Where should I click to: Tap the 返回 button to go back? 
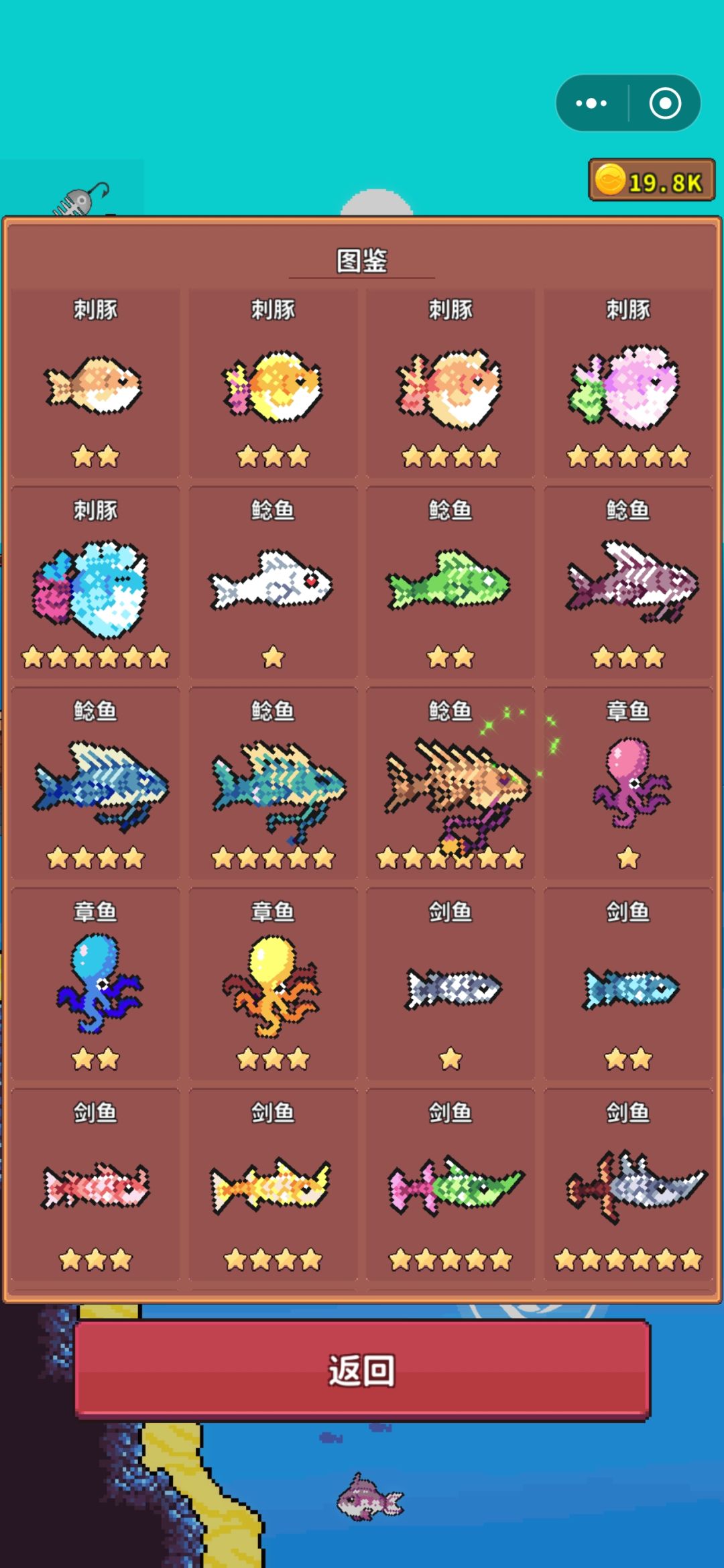coord(362,1370)
